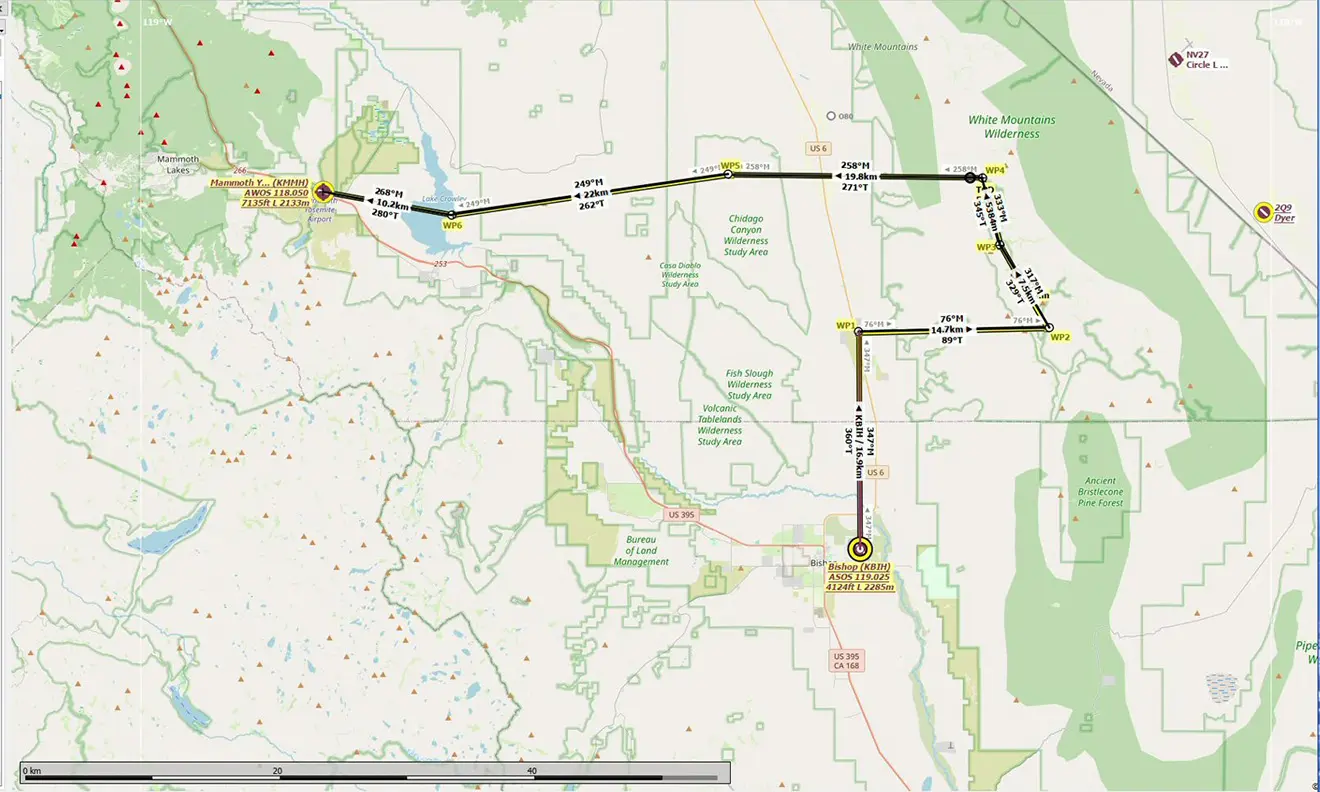
Task: Tap the O80 airport marker
Action: (829, 115)
